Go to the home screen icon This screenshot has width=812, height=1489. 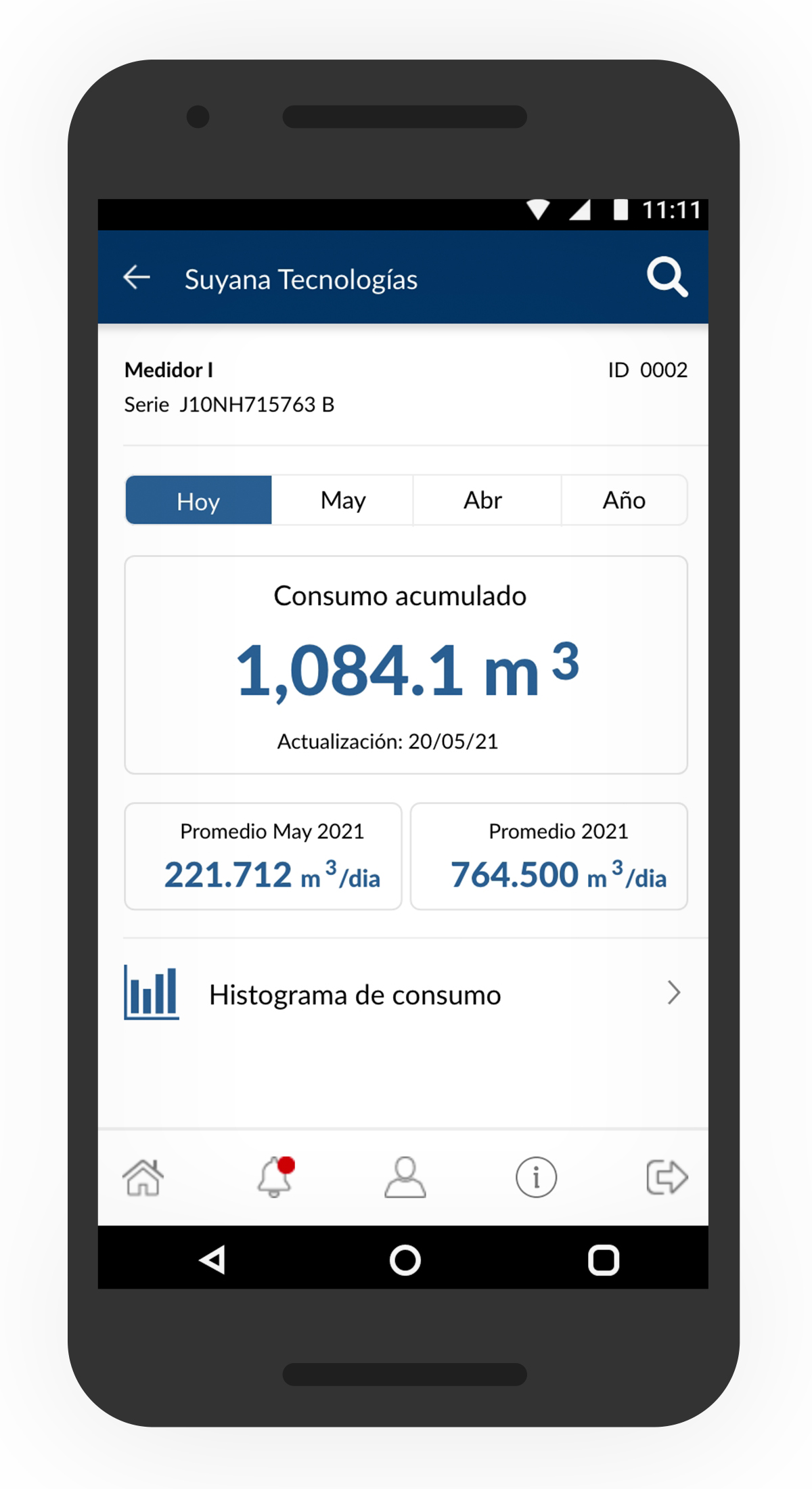pos(143,1178)
